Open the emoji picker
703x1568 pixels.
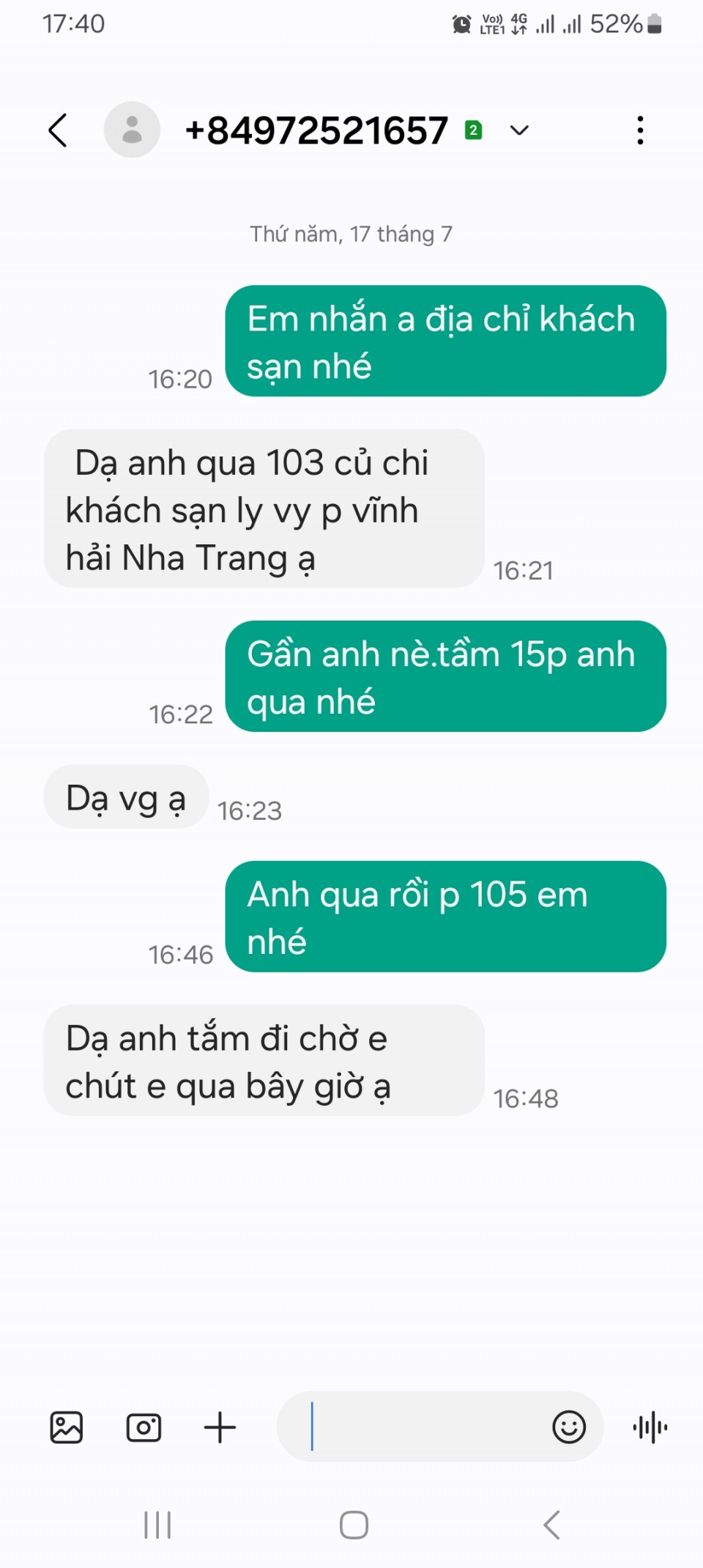(569, 1427)
